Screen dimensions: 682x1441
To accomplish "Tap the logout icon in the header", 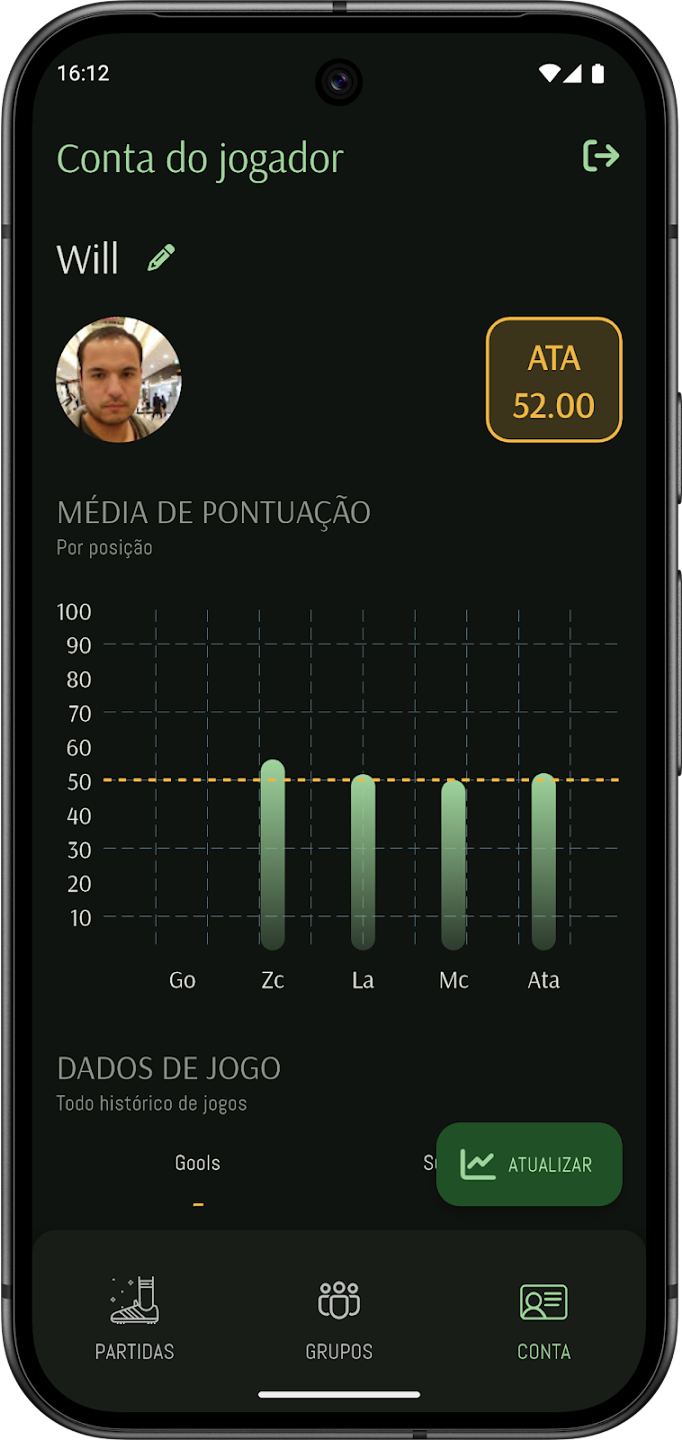I will pos(601,156).
